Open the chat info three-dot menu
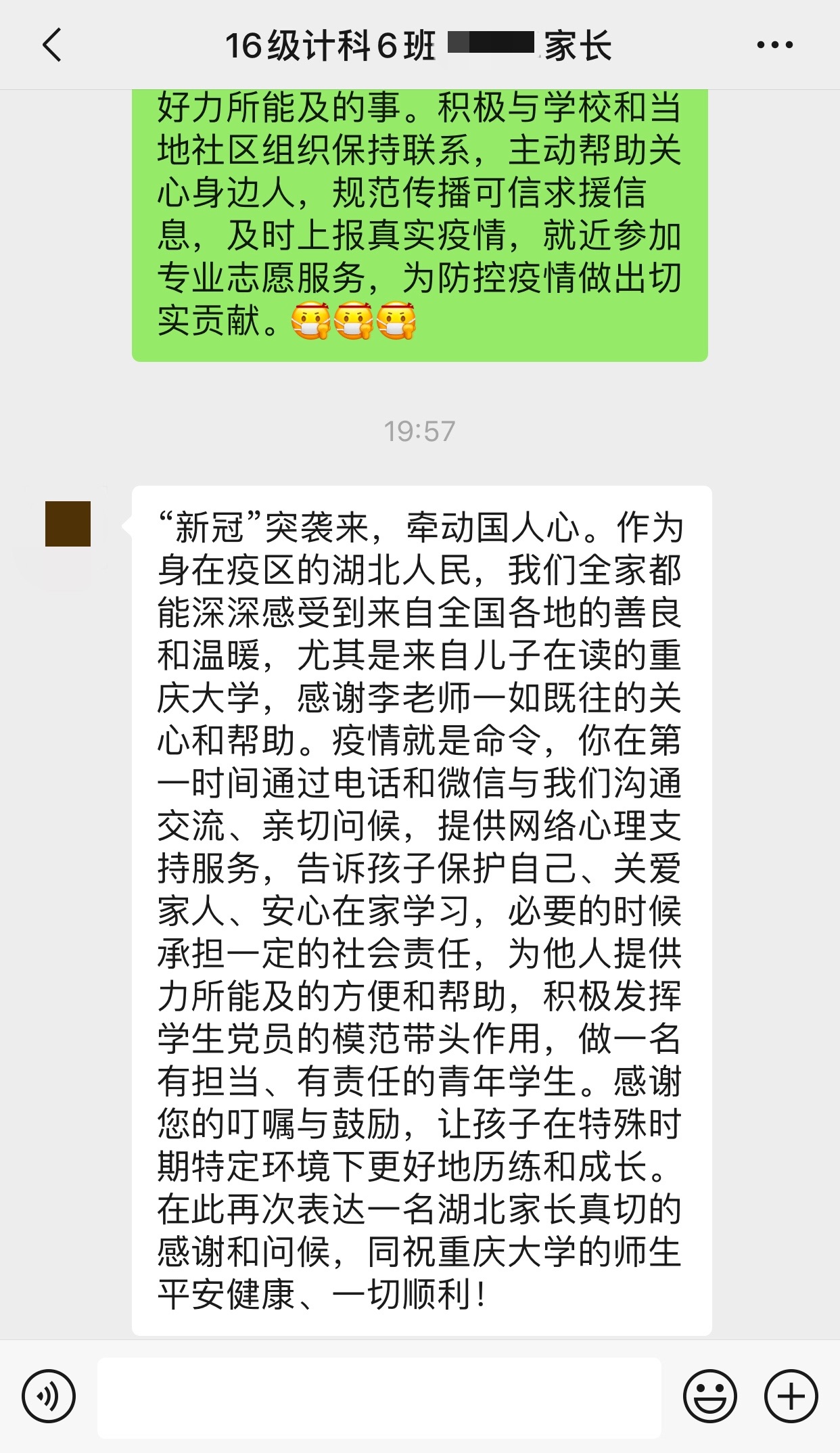This screenshot has height=1453, width=840. point(774,45)
